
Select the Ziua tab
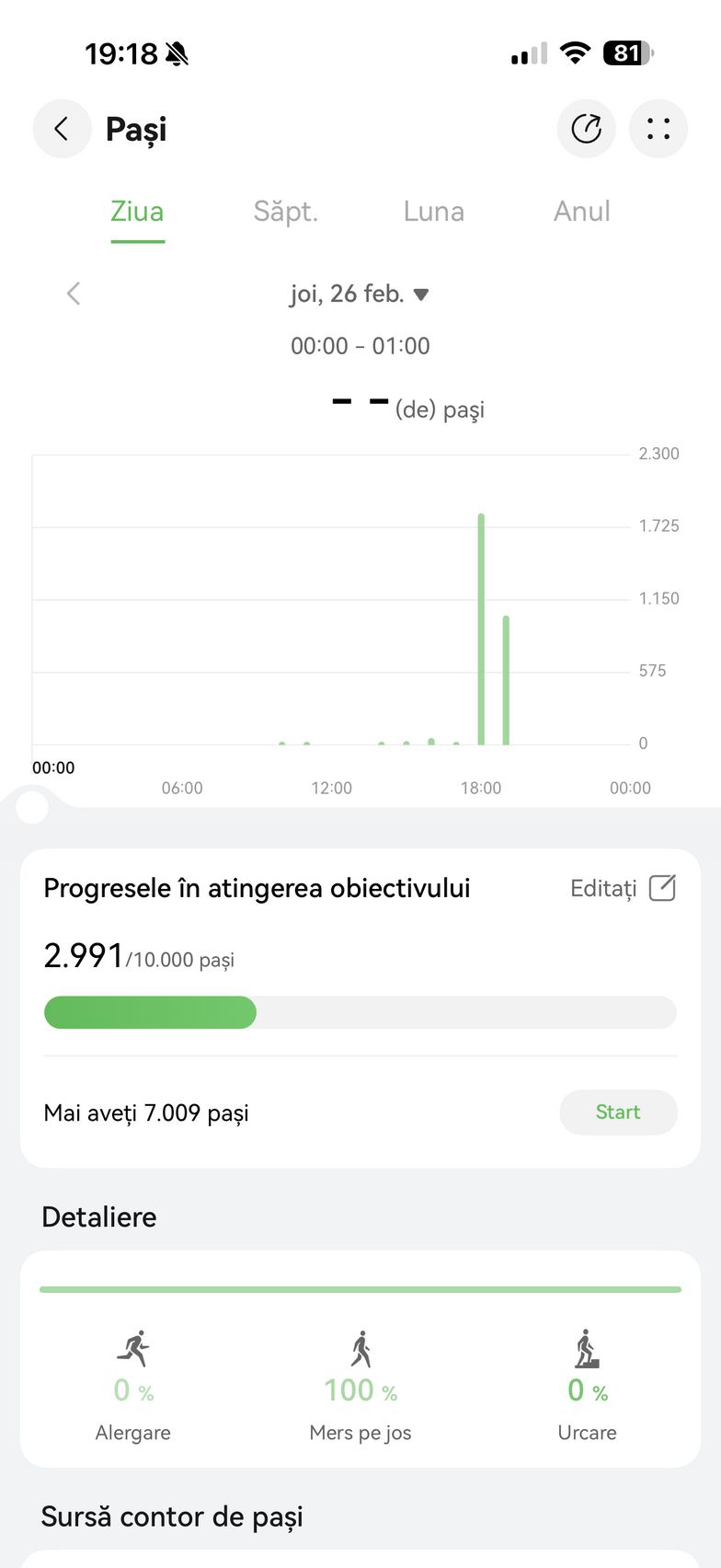point(137,212)
